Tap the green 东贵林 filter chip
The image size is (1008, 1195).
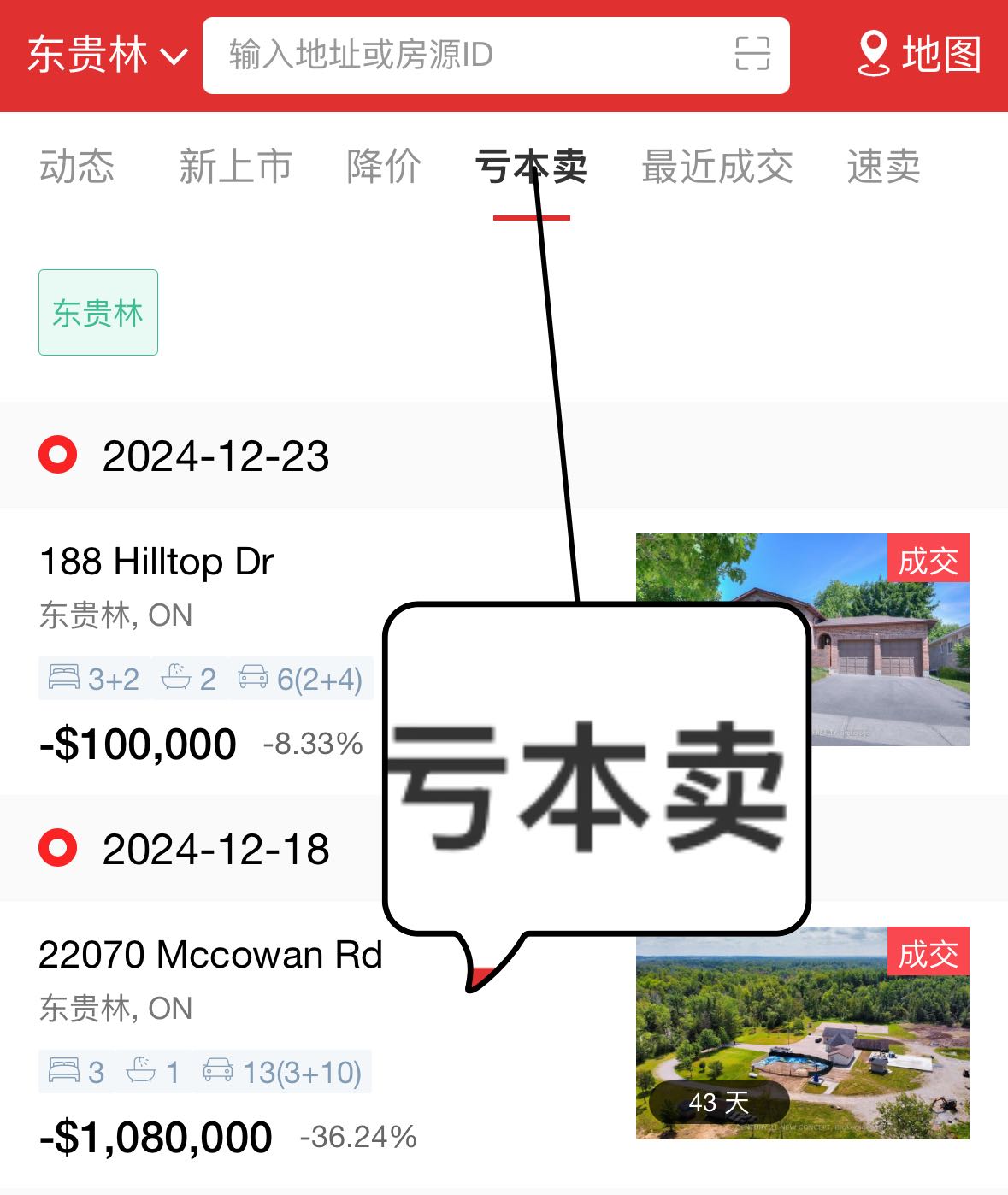point(98,313)
